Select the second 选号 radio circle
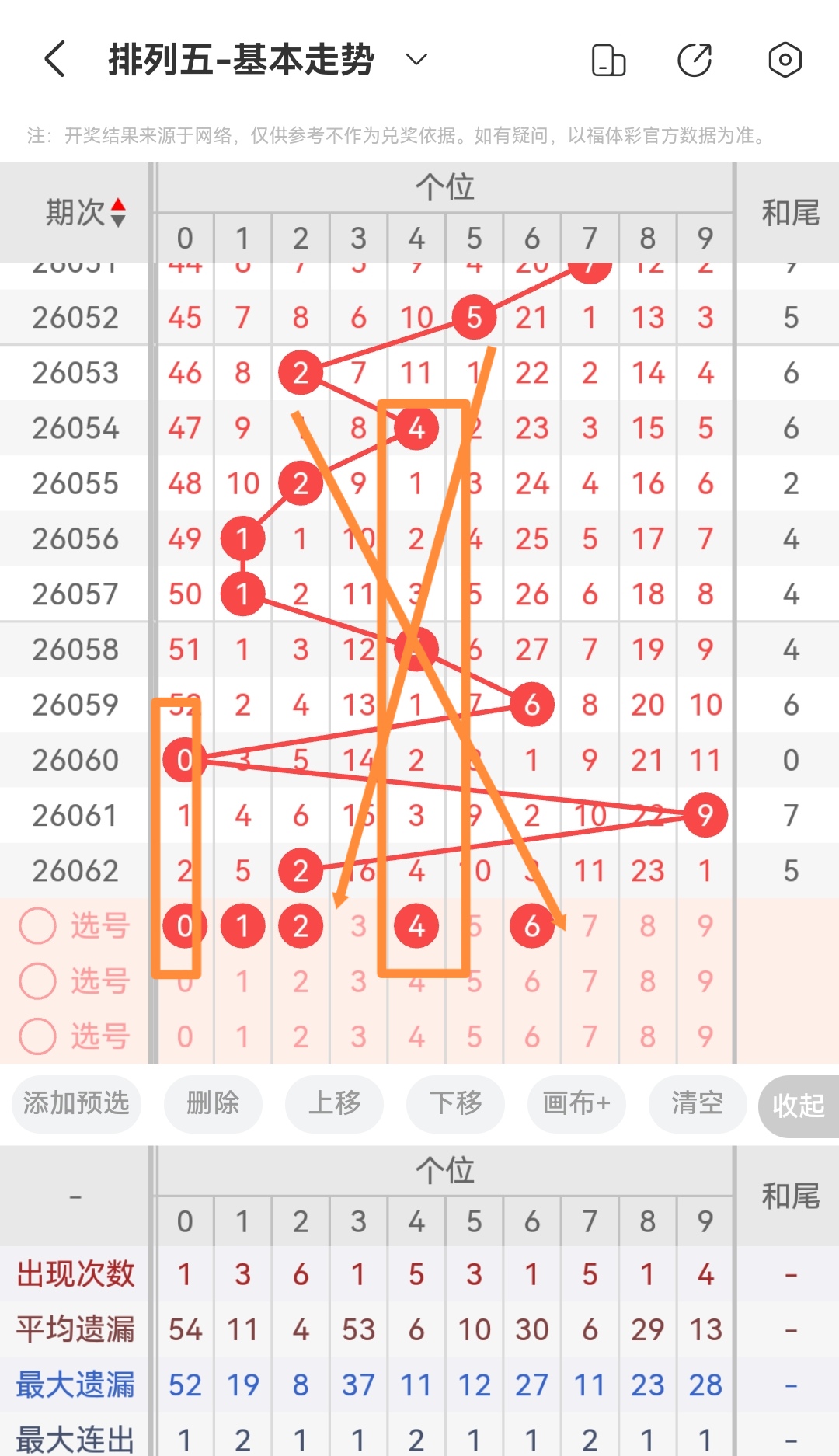Image resolution: width=839 pixels, height=1456 pixels. (x=37, y=981)
